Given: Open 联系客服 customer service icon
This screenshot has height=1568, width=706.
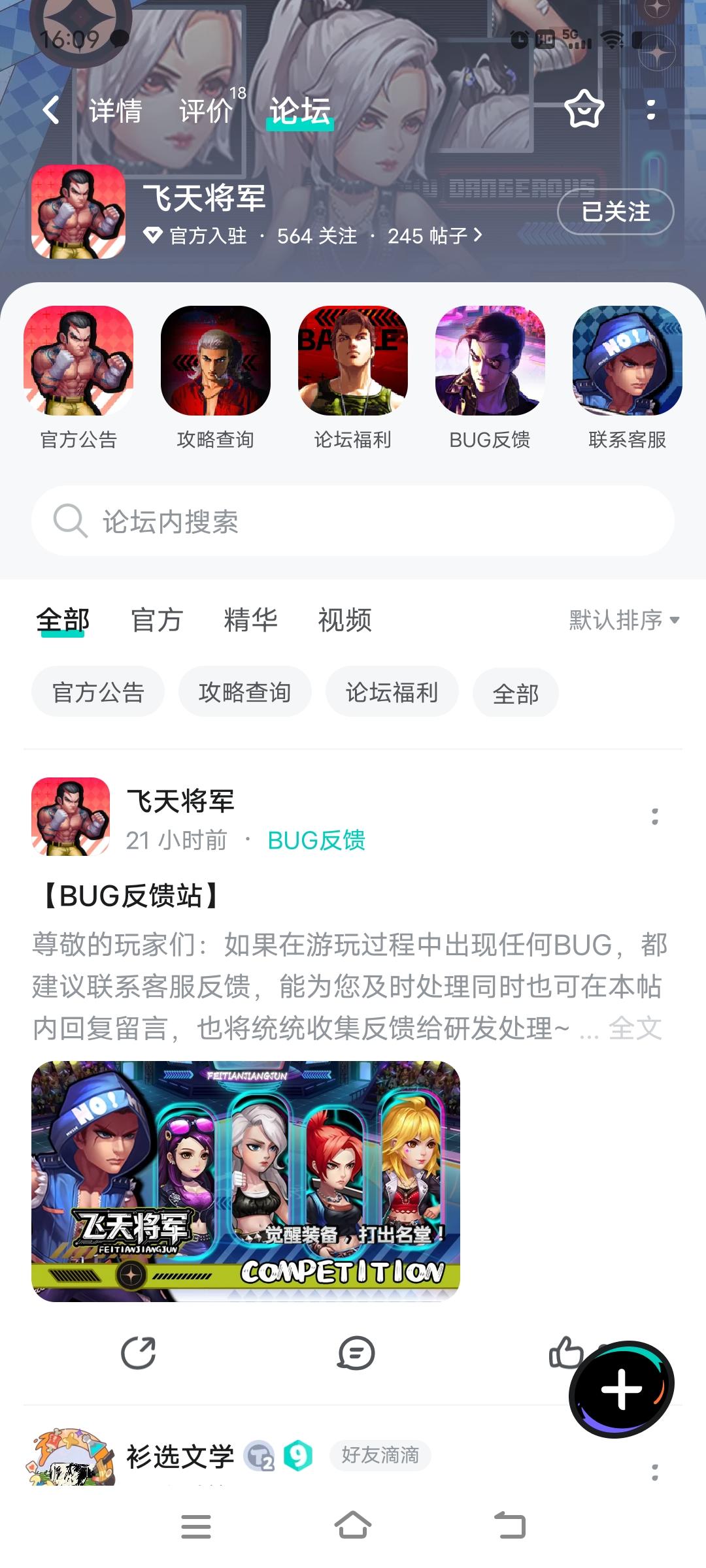Looking at the screenshot, I should [628, 366].
